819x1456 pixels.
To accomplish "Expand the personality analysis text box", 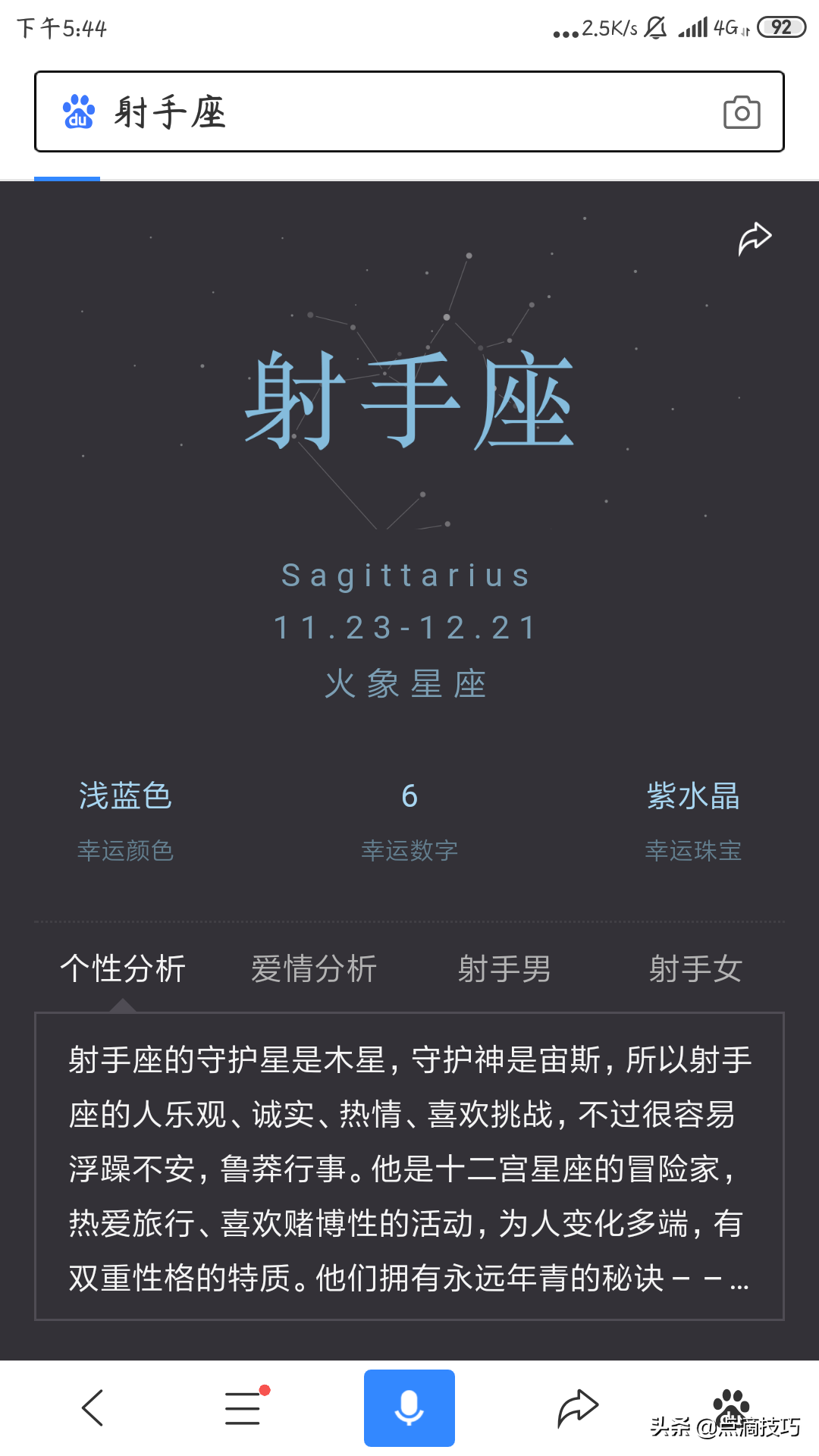I will [x=409, y=1168].
